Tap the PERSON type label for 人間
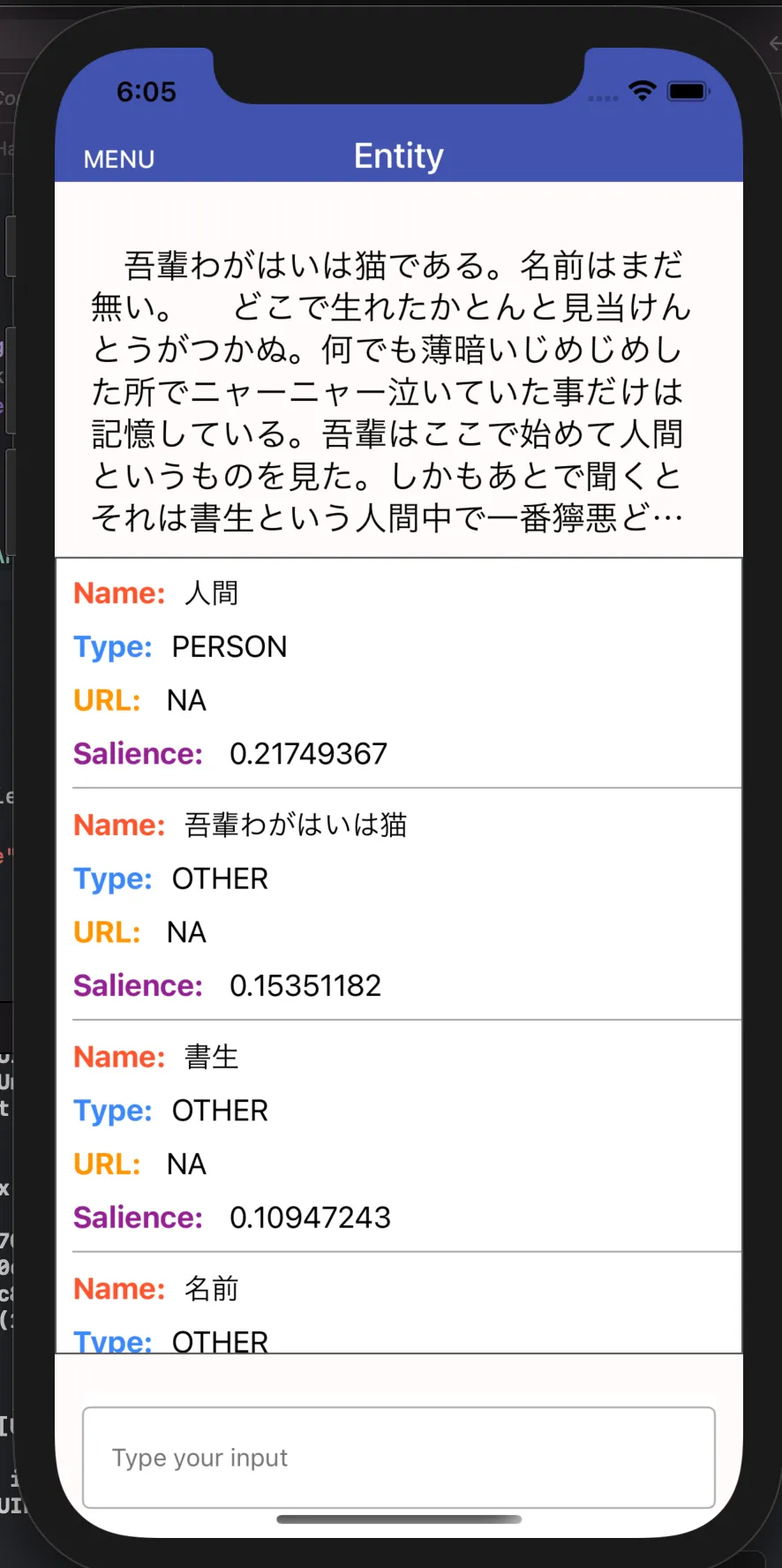The image size is (782, 1568). (x=229, y=646)
